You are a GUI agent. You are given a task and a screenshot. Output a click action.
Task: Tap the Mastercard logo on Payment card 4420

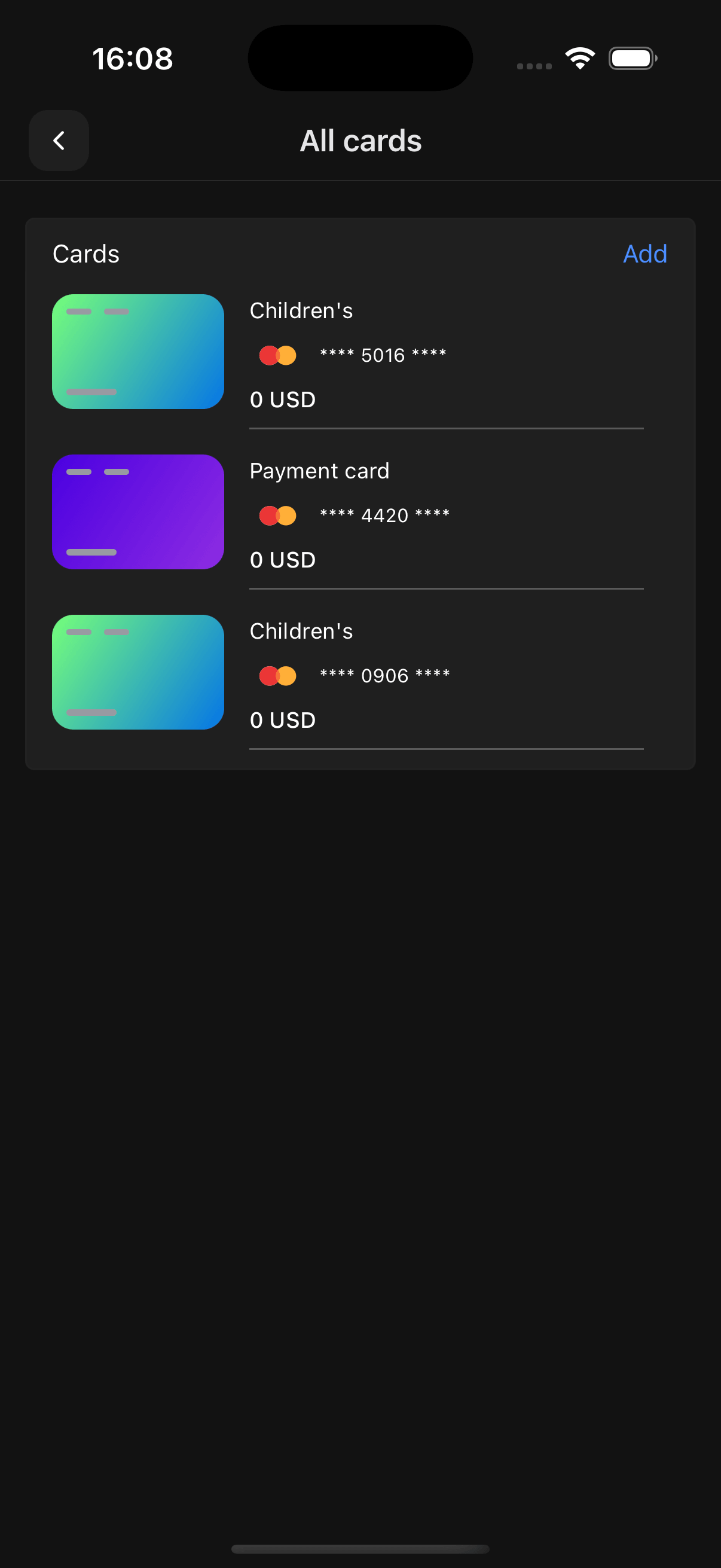[278, 514]
